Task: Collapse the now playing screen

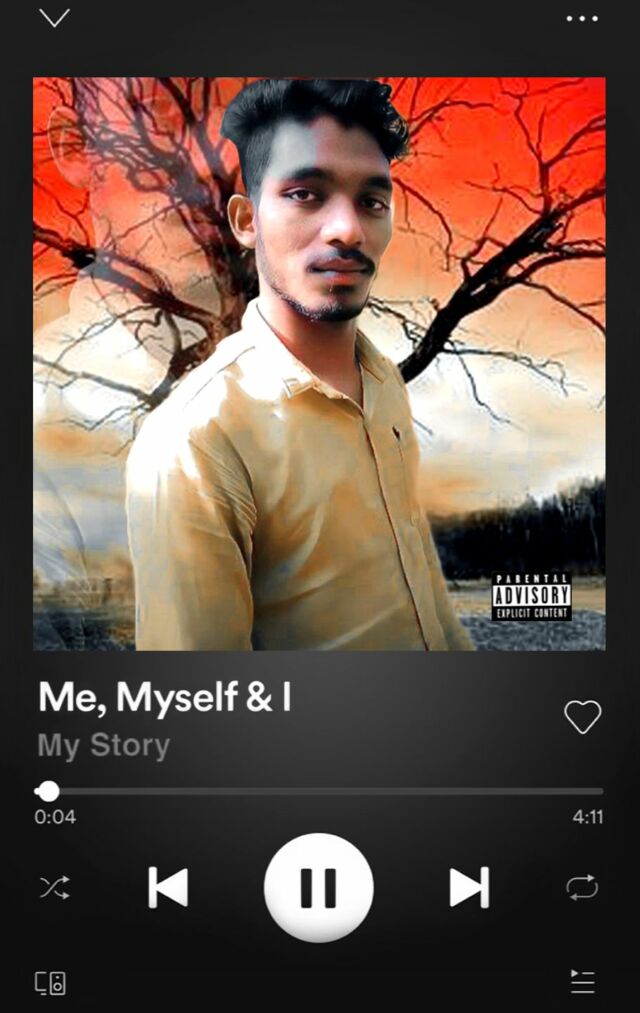Action: 54,18
